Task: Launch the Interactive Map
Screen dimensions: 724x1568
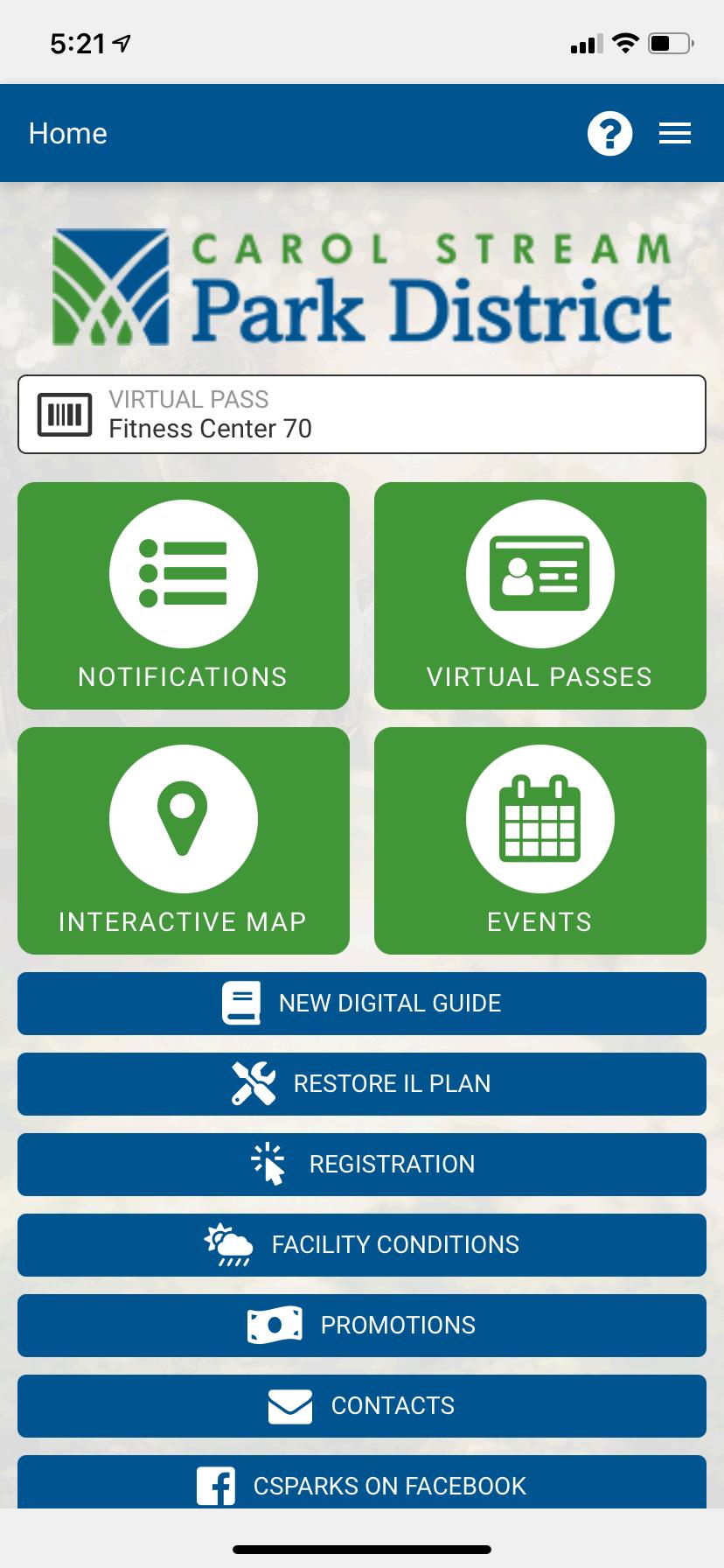Action: pos(184,841)
